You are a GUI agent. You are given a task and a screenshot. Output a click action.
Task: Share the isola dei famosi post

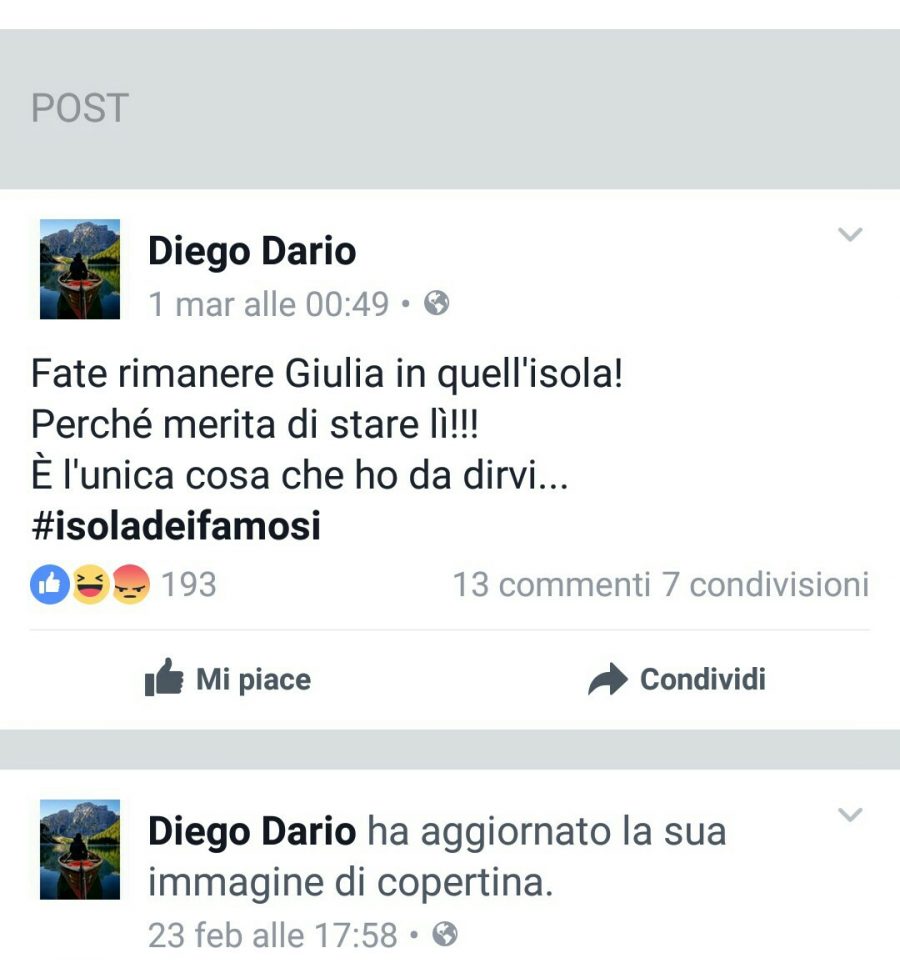677,679
